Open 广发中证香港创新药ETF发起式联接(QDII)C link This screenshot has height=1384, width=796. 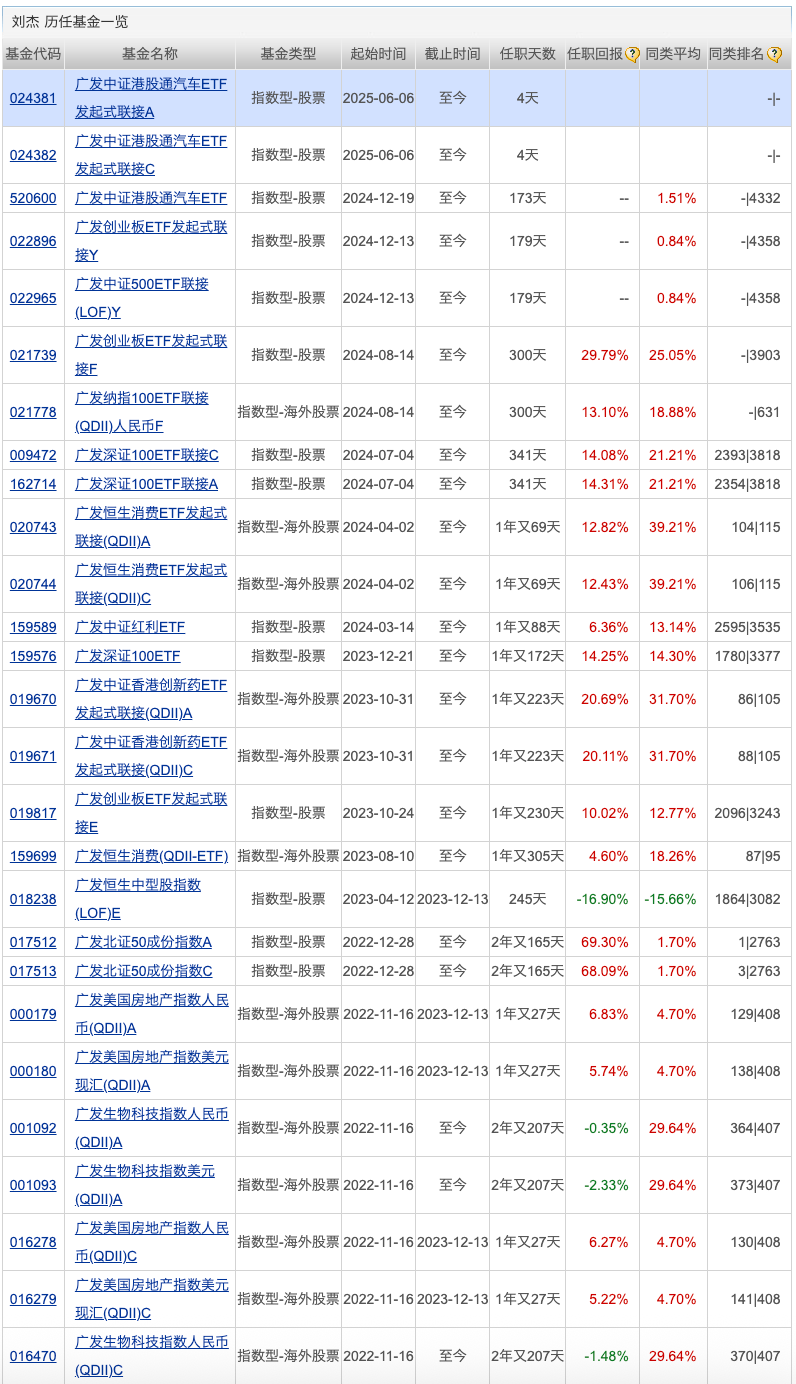pos(151,756)
